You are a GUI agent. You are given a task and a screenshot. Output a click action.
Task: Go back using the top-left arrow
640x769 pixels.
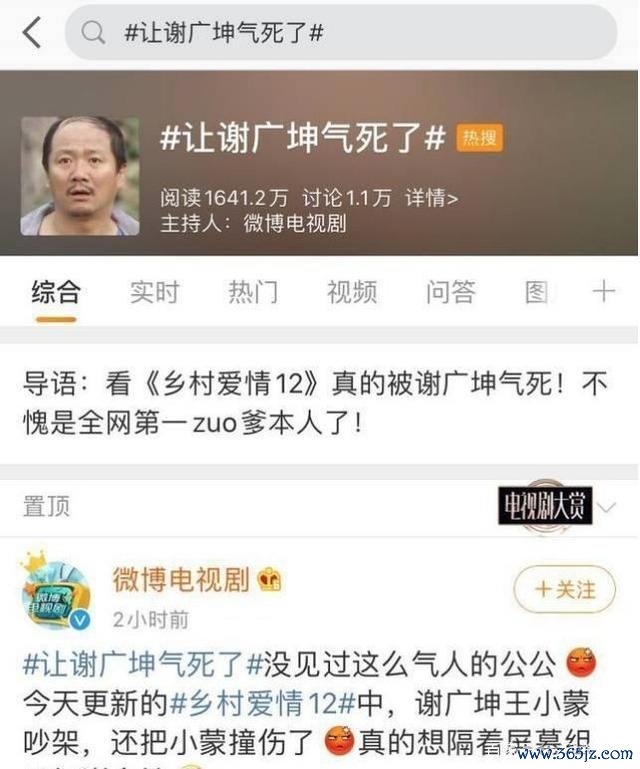31,32
